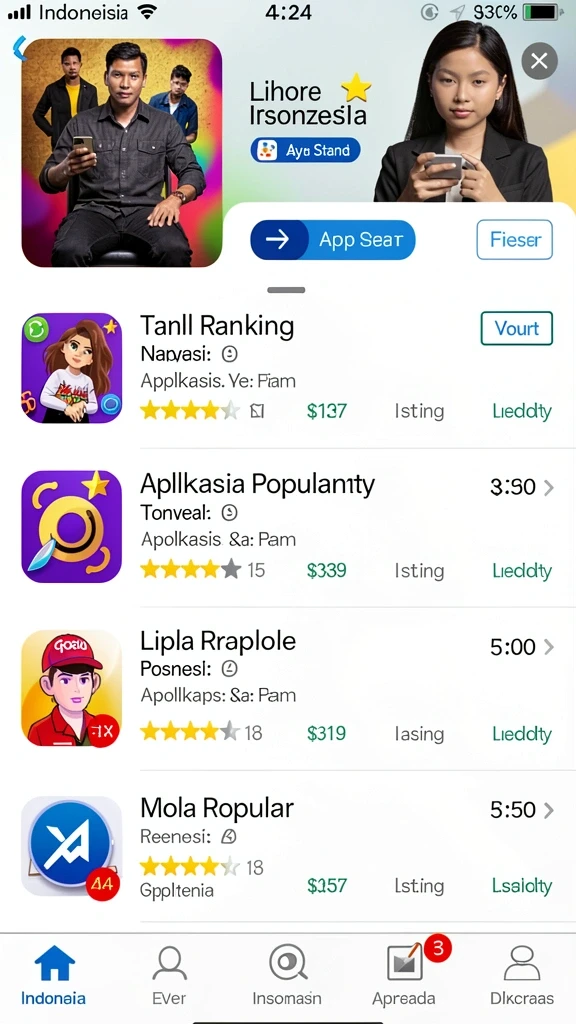Tap the Vourt button for Tanll Ranking

[517, 328]
